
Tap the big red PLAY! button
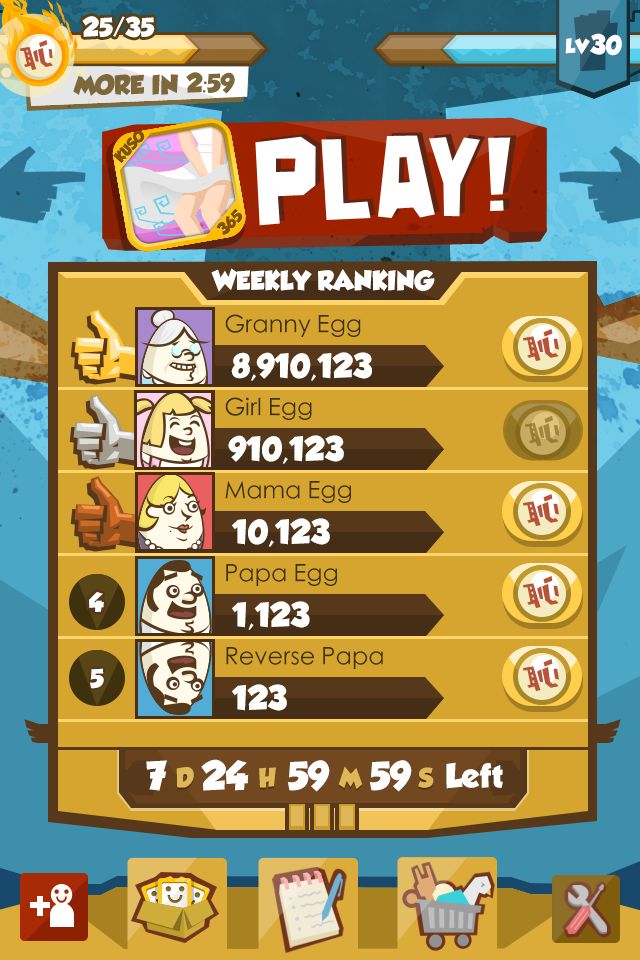click(x=325, y=184)
